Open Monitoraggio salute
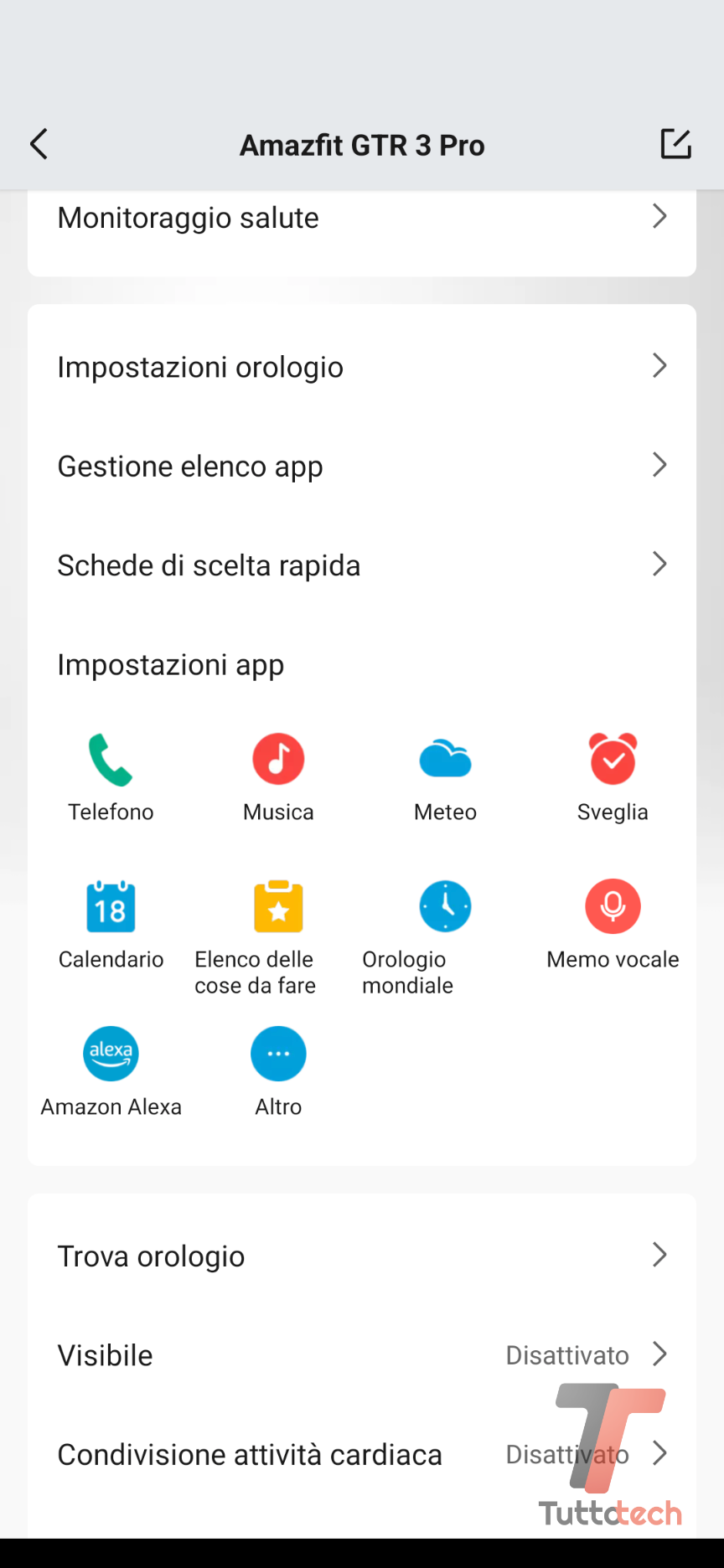724x1568 pixels. click(x=362, y=218)
